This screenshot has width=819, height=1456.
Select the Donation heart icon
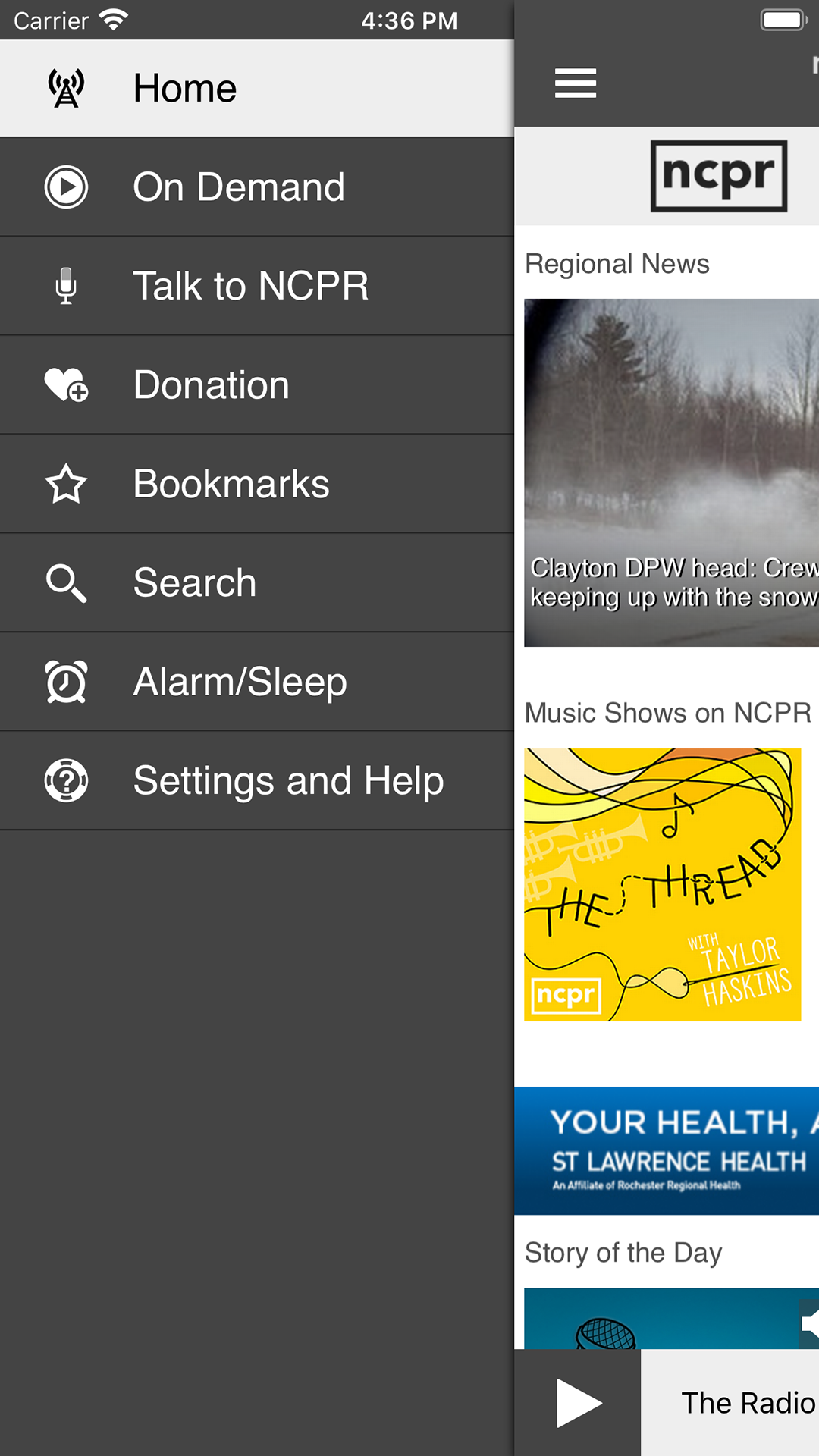66,384
